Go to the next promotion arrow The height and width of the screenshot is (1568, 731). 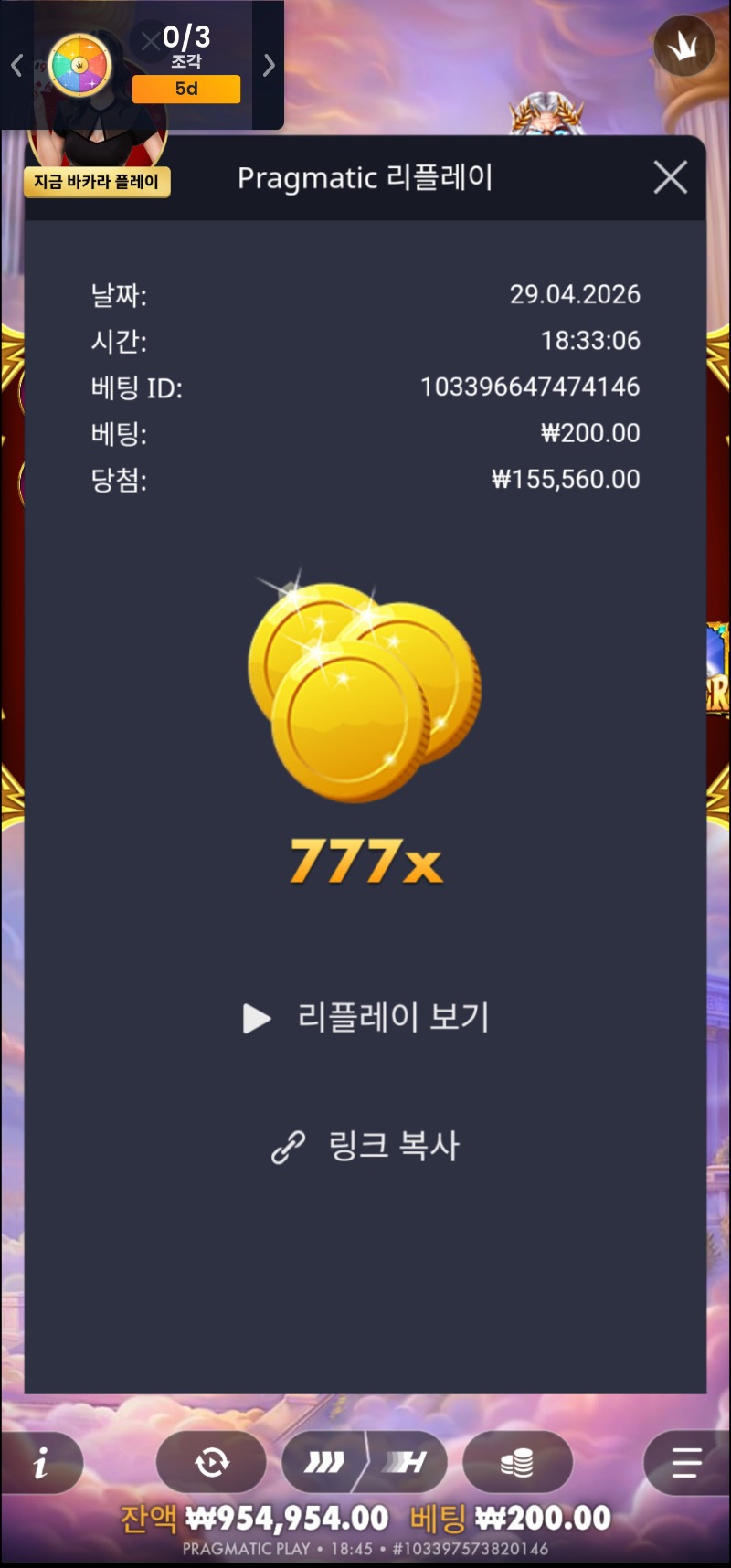point(269,65)
